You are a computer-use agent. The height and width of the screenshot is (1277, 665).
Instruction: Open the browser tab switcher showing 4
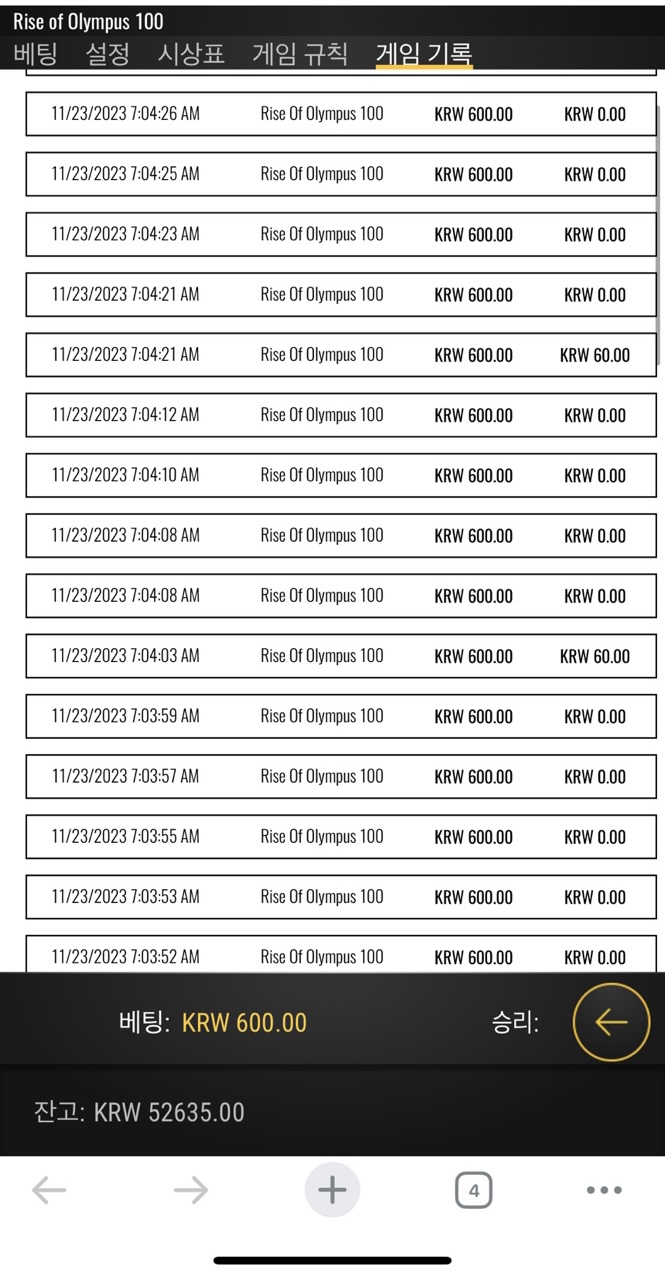pos(474,1190)
